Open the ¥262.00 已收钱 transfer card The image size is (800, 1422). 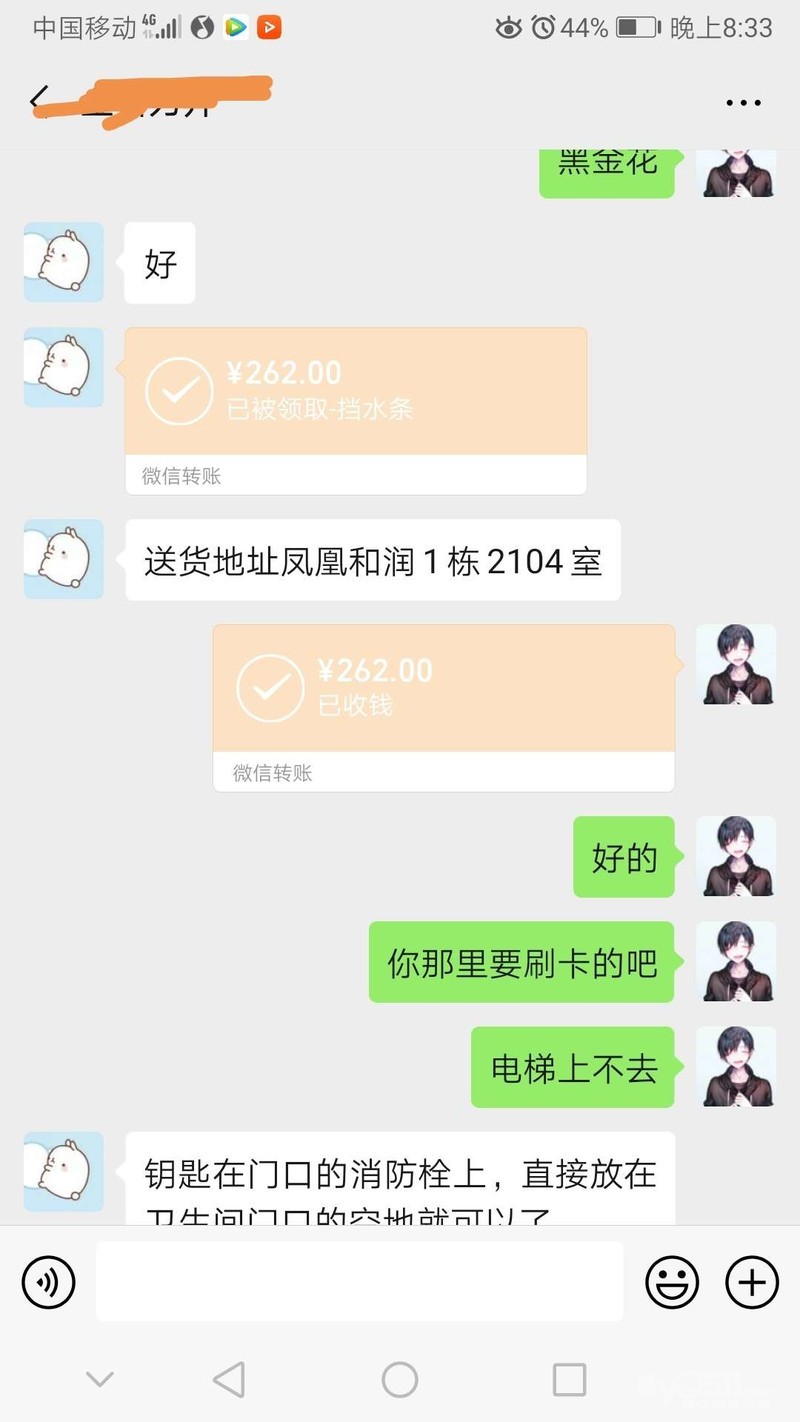tap(444, 708)
